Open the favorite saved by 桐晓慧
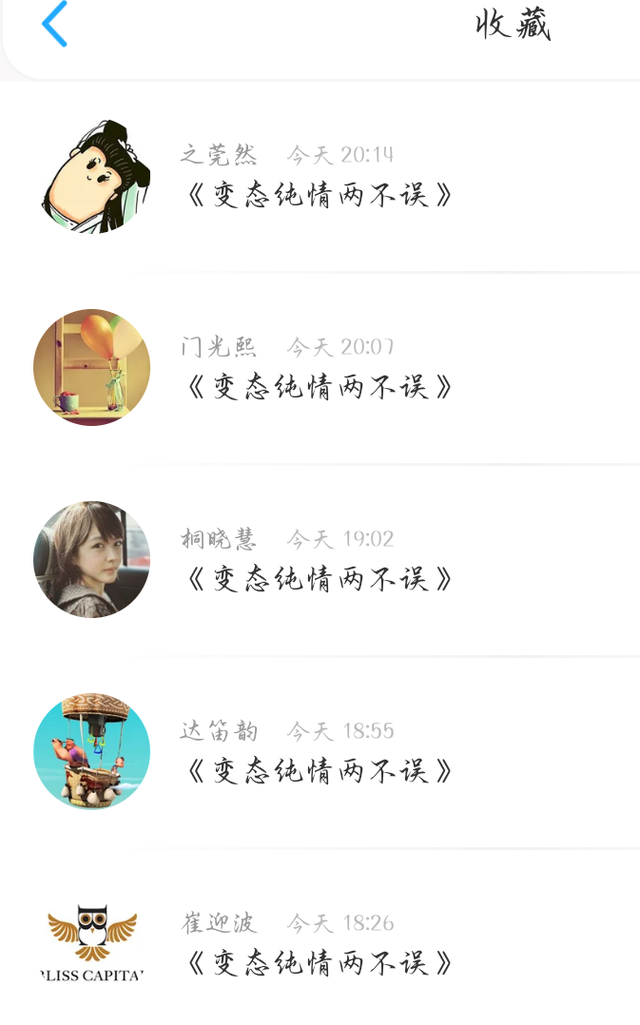This screenshot has height=1025, width=640. [320, 578]
